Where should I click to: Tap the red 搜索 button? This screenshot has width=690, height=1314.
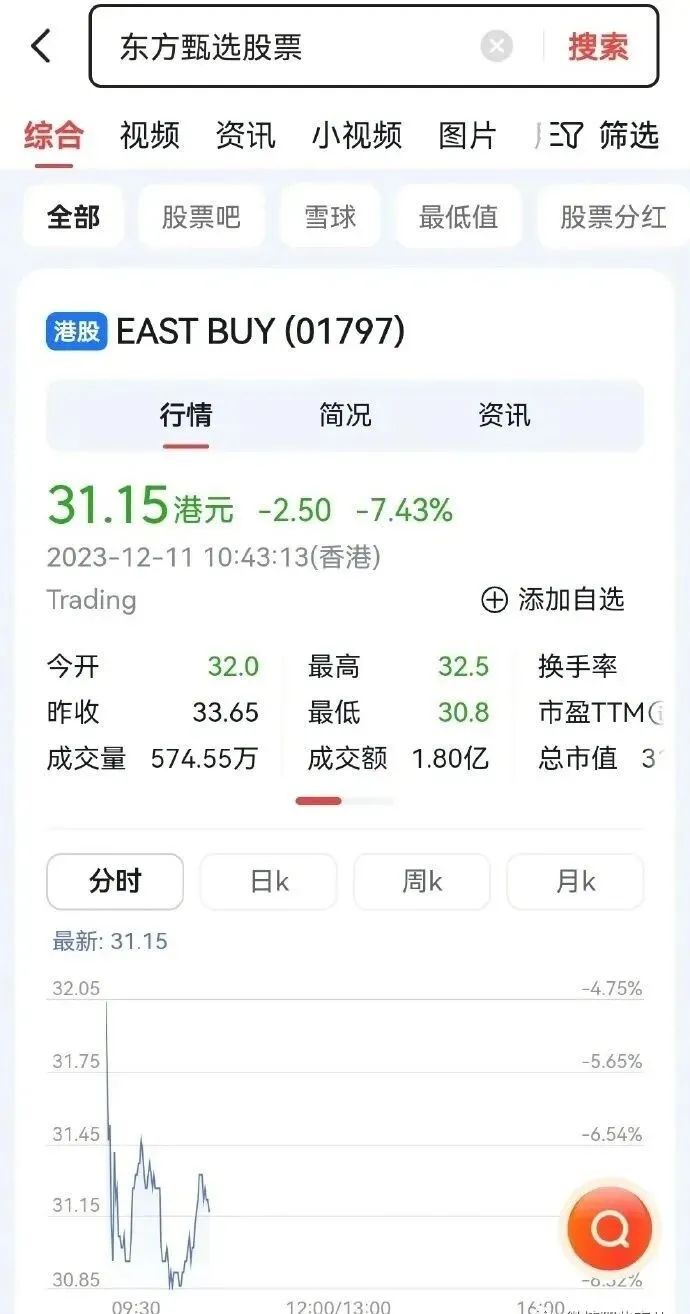pos(598,47)
